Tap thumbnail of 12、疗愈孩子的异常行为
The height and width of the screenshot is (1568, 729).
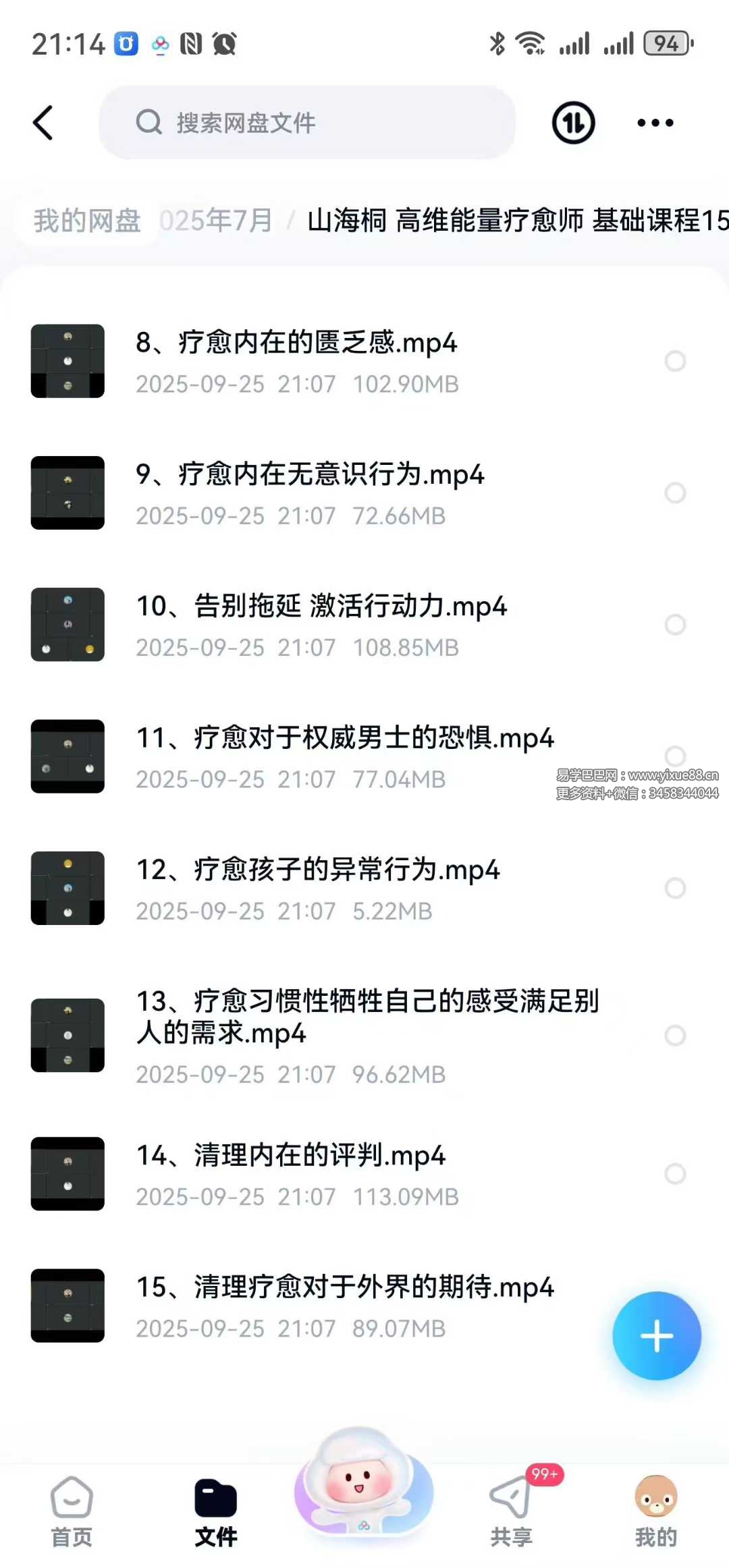click(67, 889)
